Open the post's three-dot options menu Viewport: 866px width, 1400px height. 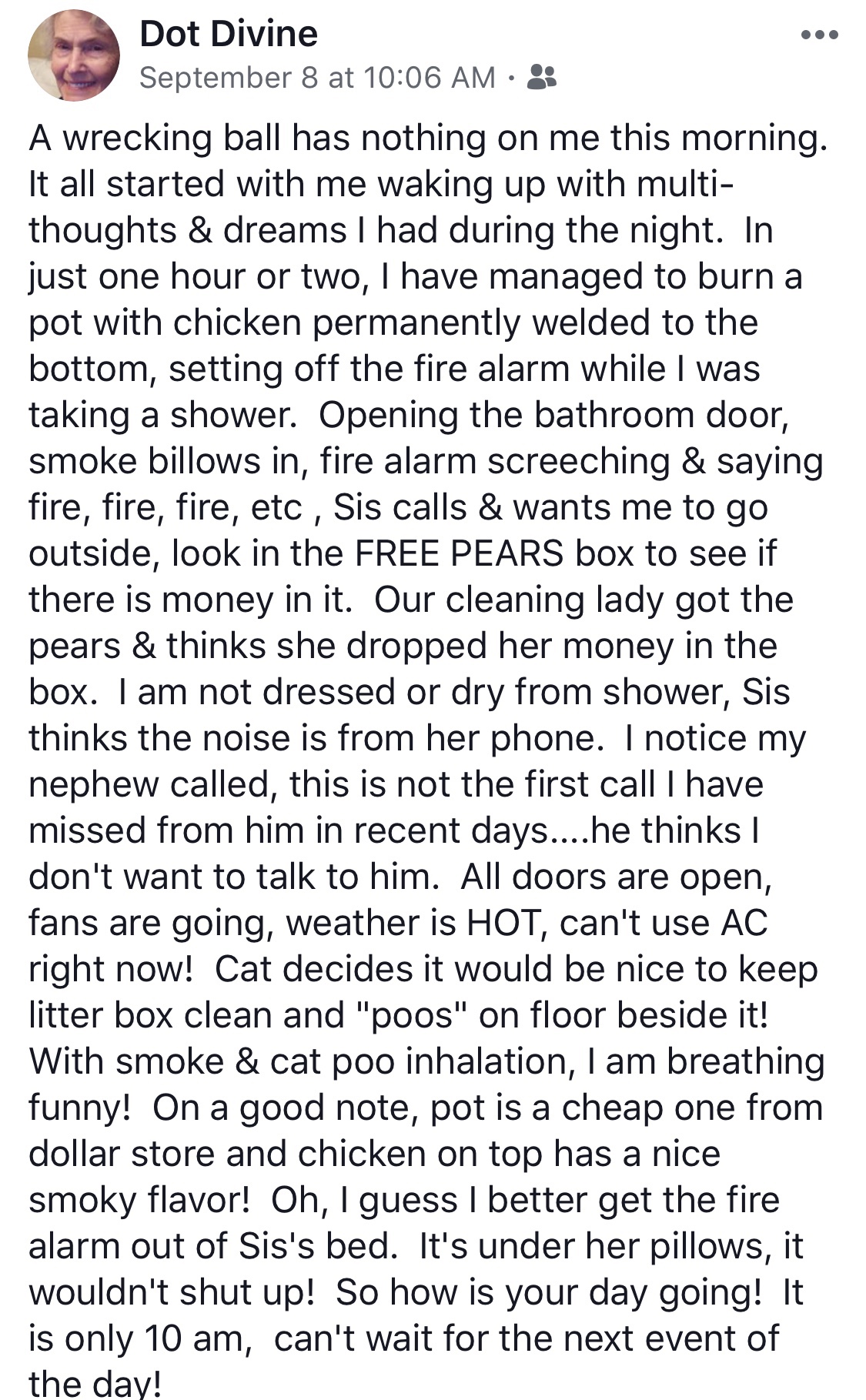(x=818, y=35)
